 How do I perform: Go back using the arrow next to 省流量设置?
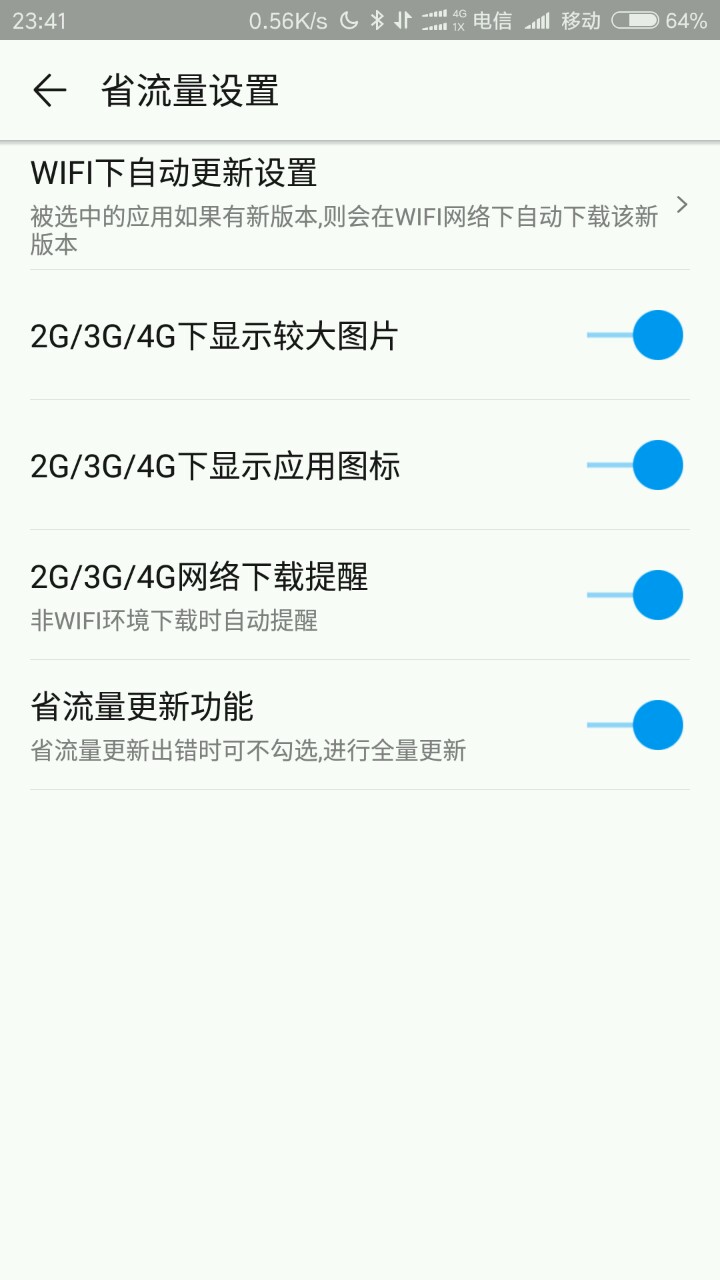pos(49,91)
